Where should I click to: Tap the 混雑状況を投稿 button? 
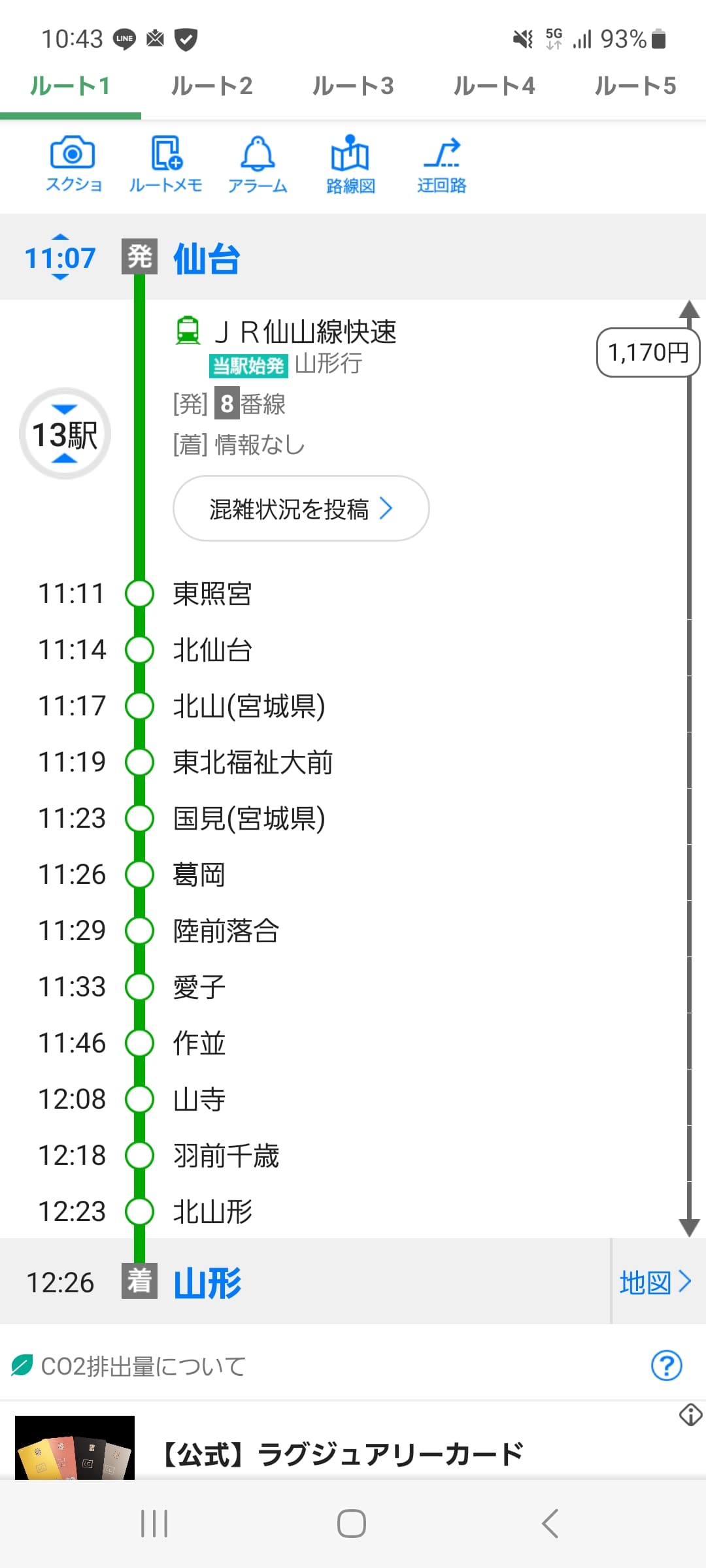point(301,508)
